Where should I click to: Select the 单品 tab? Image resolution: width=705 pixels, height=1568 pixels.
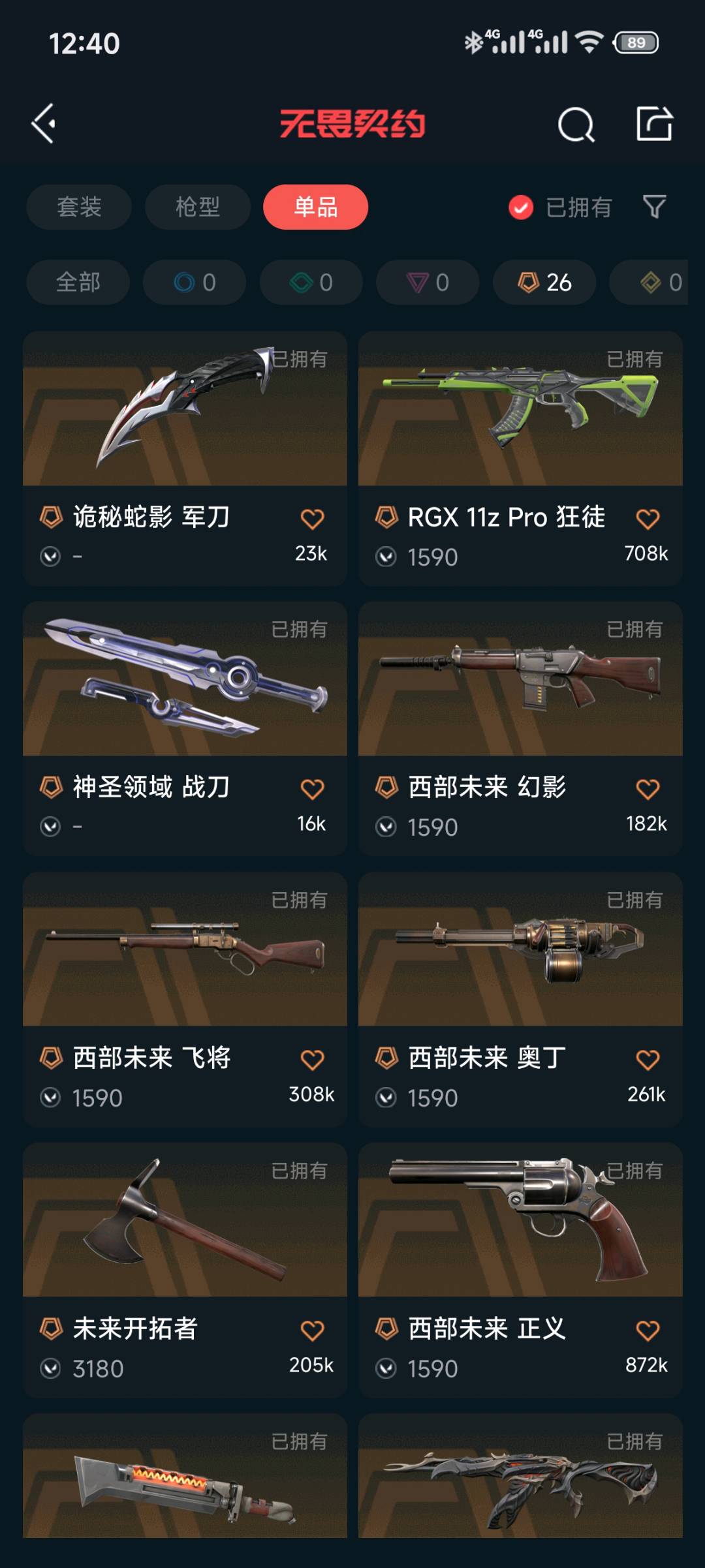tap(315, 208)
